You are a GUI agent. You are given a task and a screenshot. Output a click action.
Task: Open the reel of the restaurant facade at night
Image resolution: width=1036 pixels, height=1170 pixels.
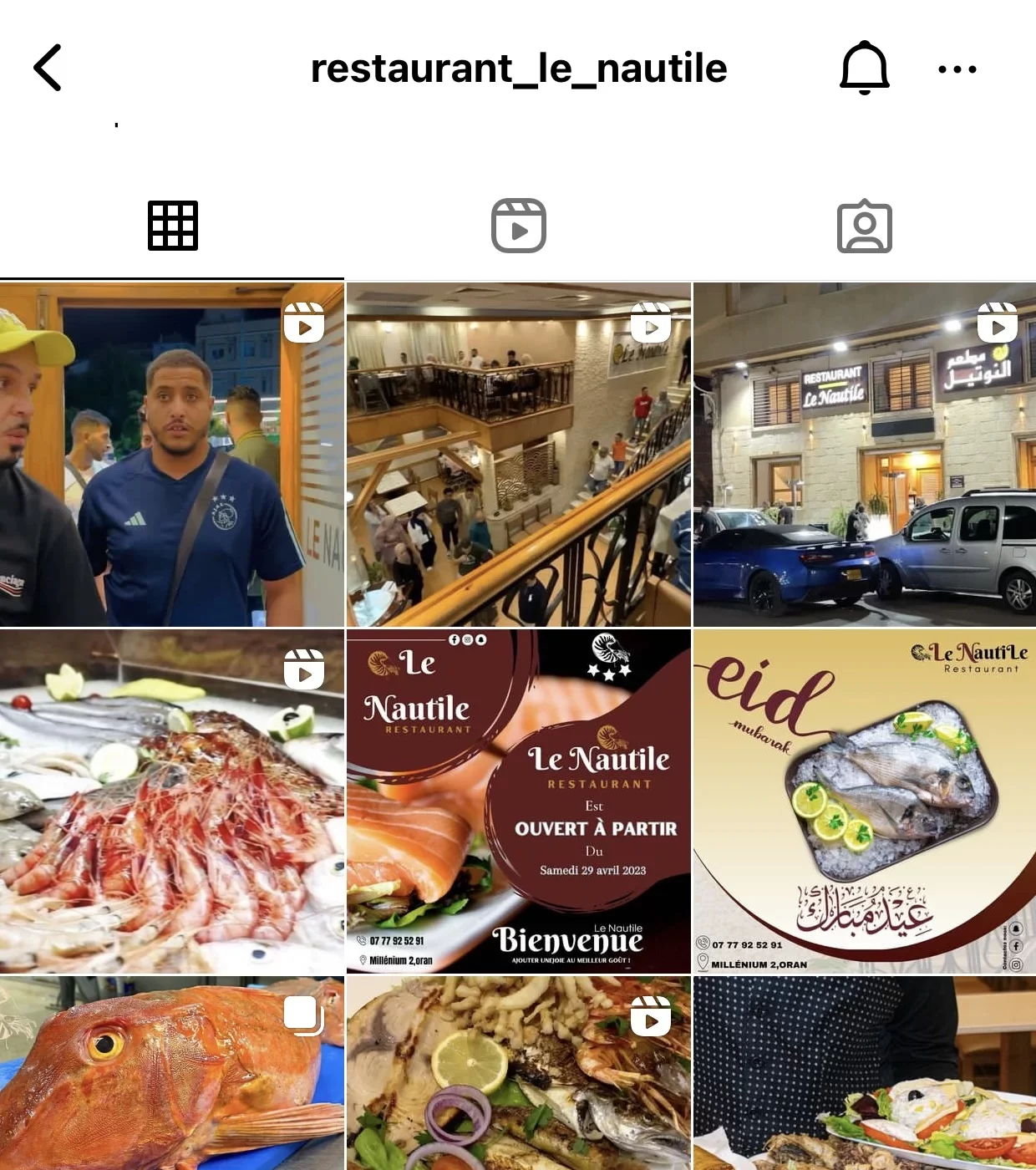pyautogui.click(x=865, y=455)
